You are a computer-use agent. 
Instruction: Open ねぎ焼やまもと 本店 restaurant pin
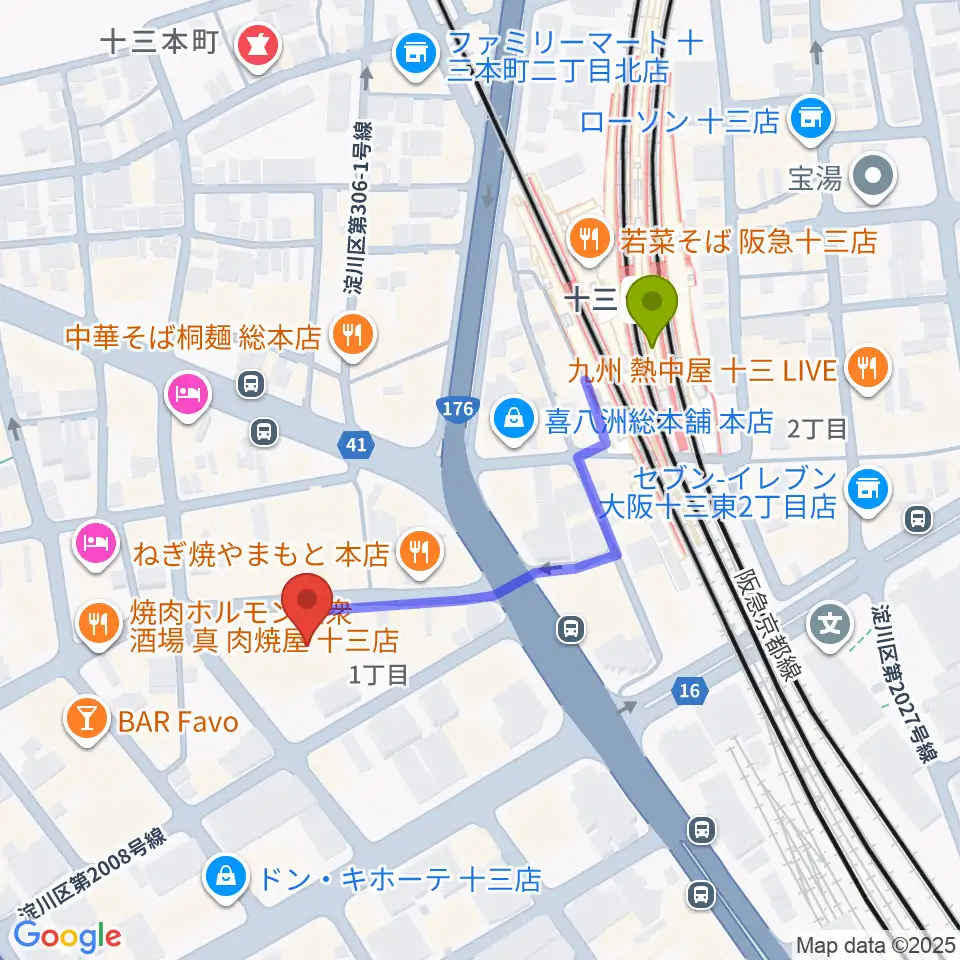click(420, 553)
